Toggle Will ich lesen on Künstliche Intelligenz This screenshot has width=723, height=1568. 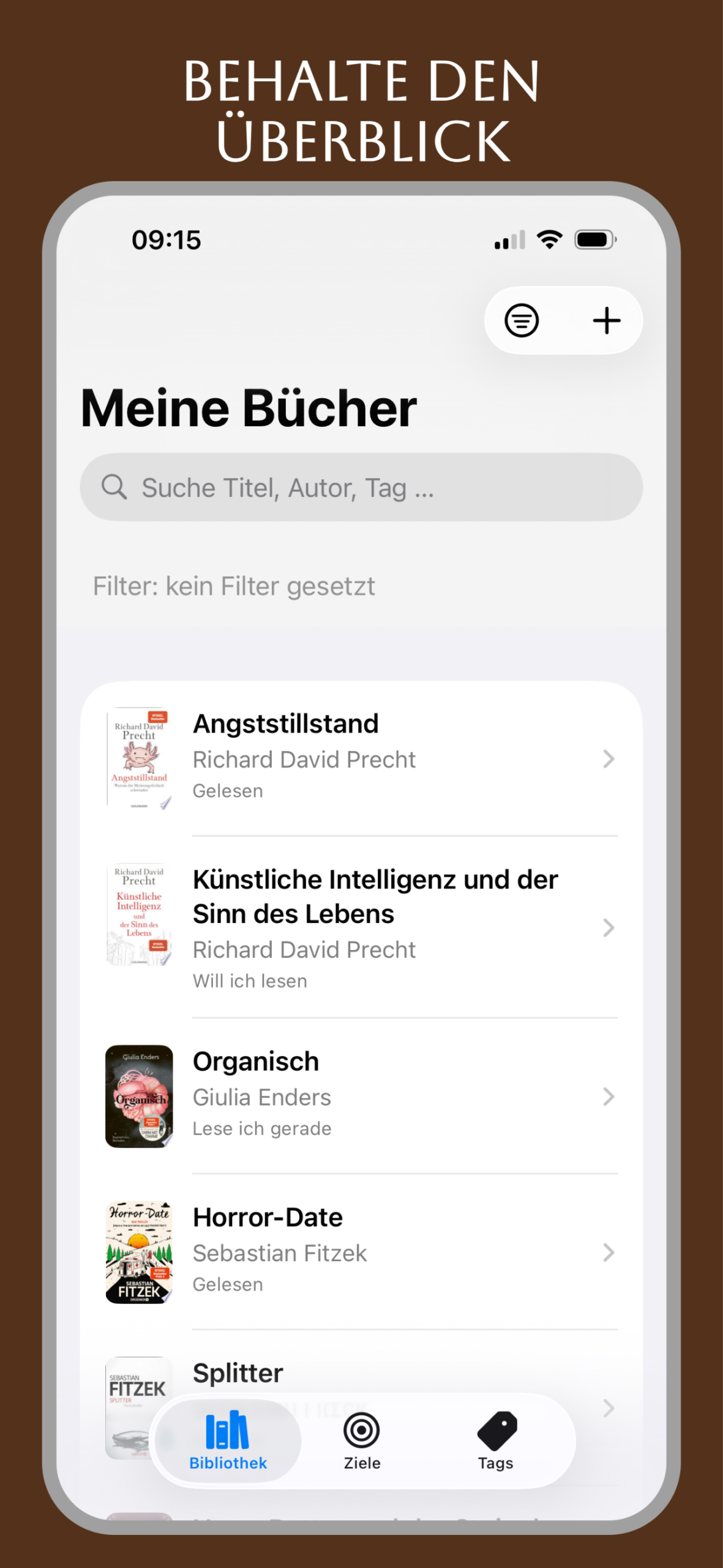[249, 981]
